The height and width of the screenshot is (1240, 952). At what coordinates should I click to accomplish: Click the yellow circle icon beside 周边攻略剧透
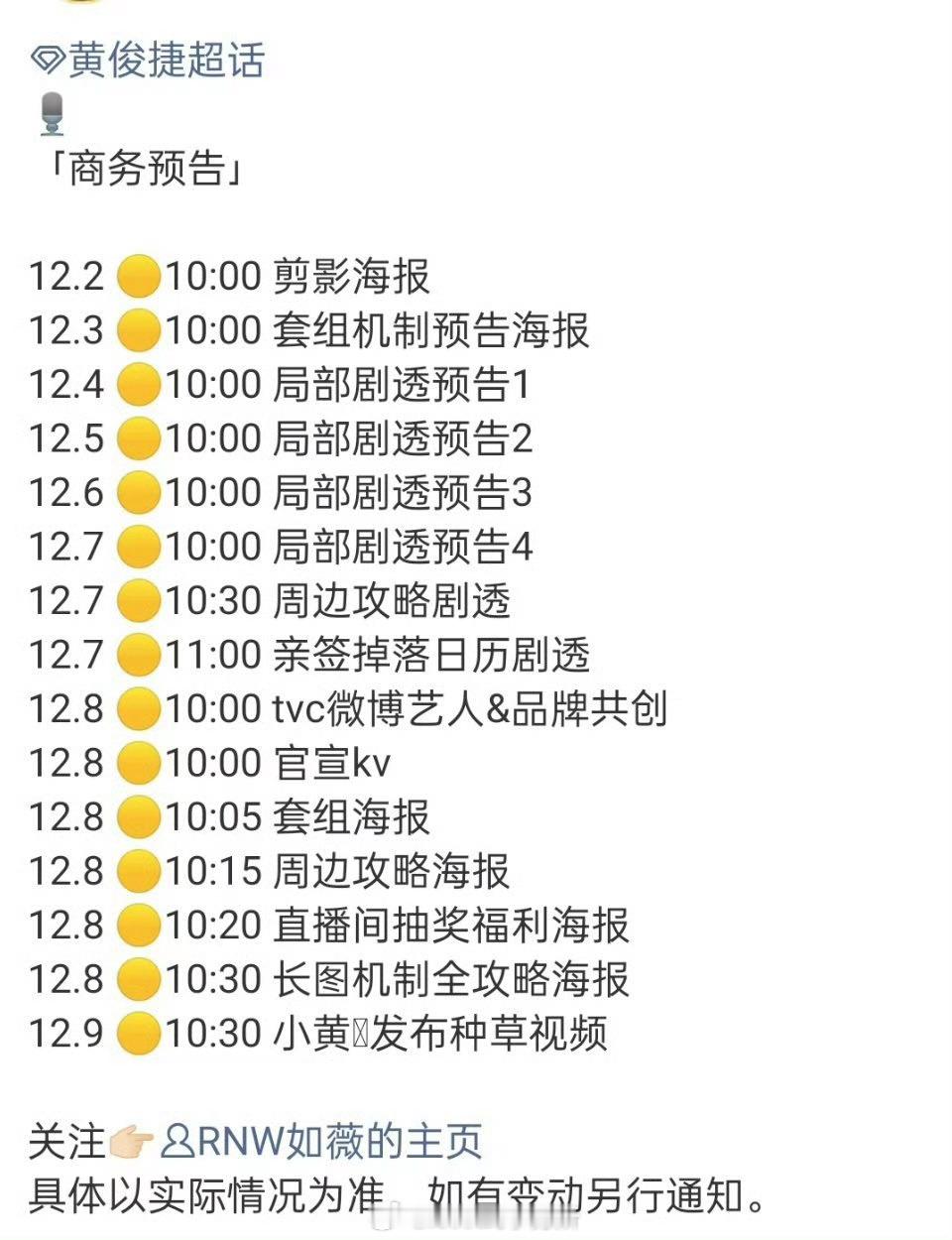tap(141, 600)
